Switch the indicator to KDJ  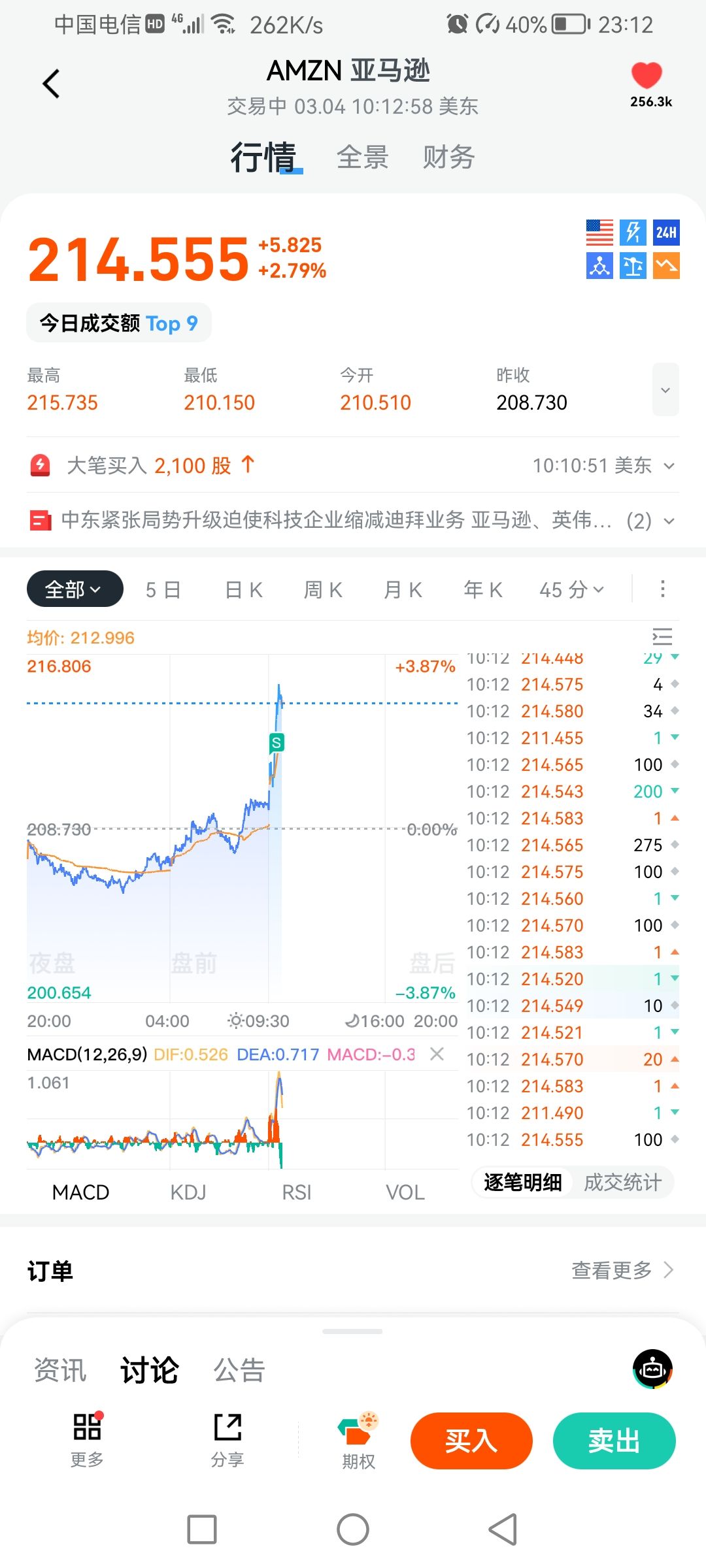tap(188, 1192)
